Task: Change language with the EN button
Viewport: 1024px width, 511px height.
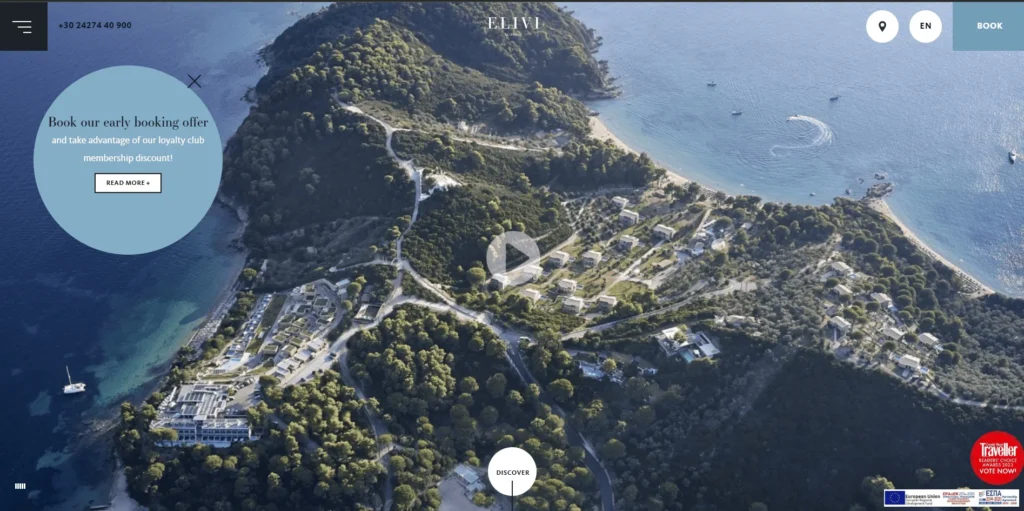Action: tap(925, 26)
